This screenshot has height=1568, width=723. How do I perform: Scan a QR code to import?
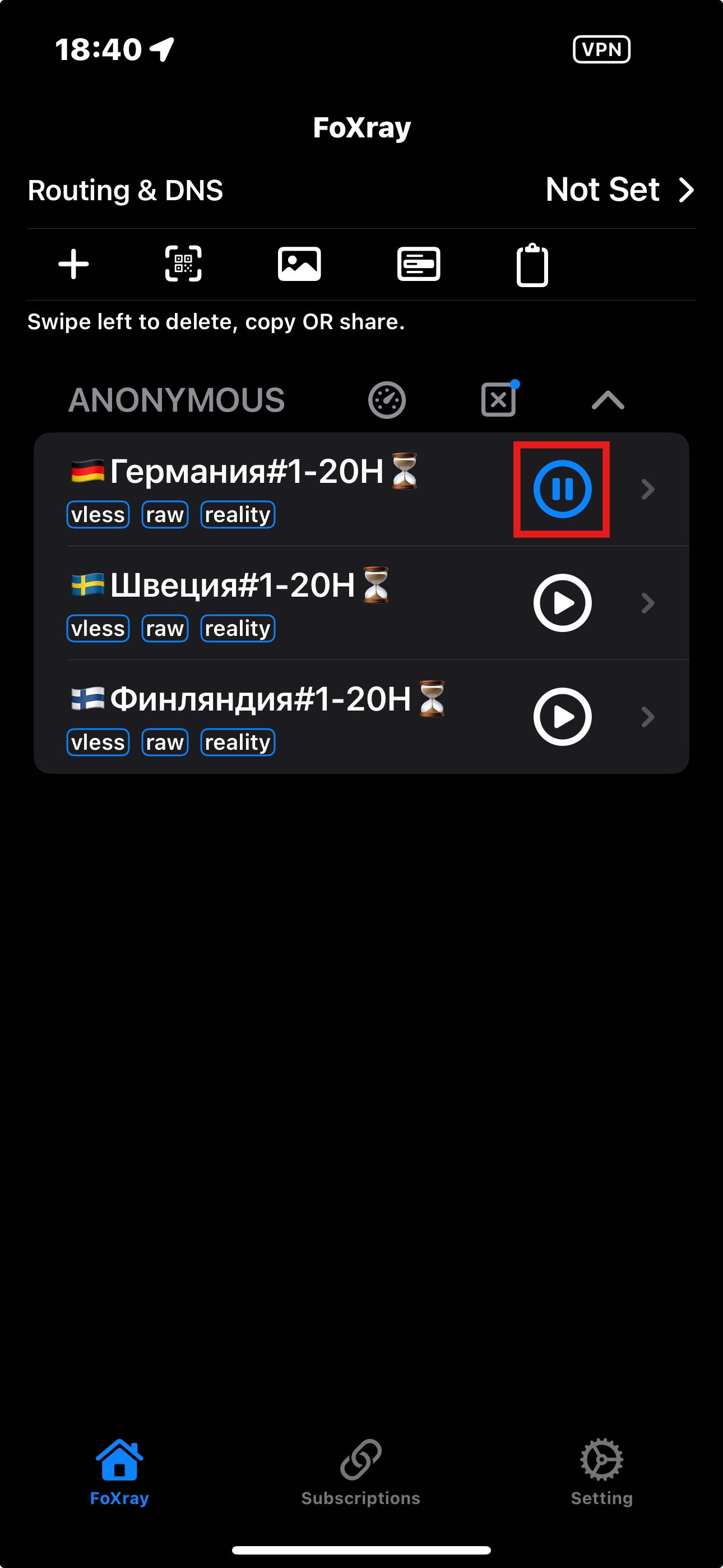183,264
